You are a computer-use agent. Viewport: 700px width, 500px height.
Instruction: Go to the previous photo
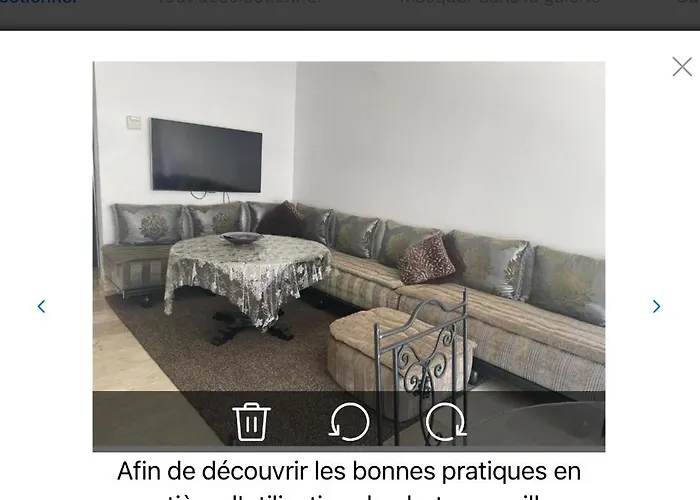pos(41,307)
